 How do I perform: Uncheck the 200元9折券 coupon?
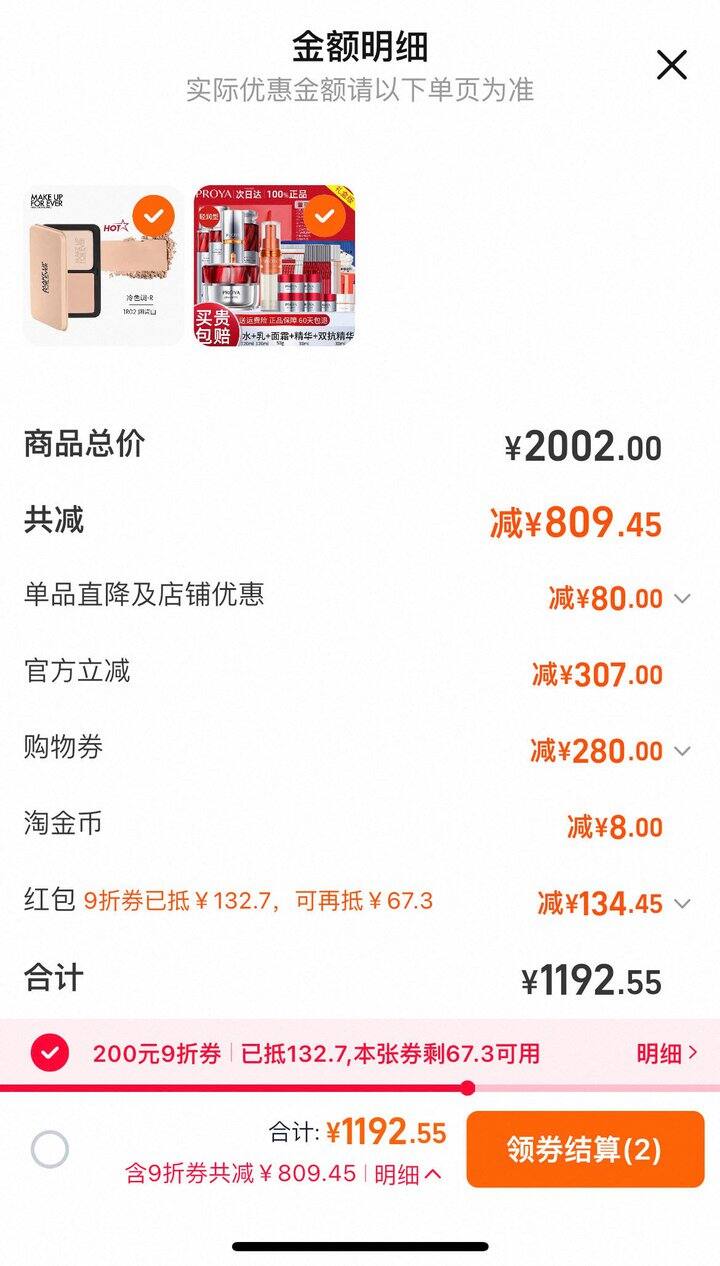click(x=50, y=1053)
